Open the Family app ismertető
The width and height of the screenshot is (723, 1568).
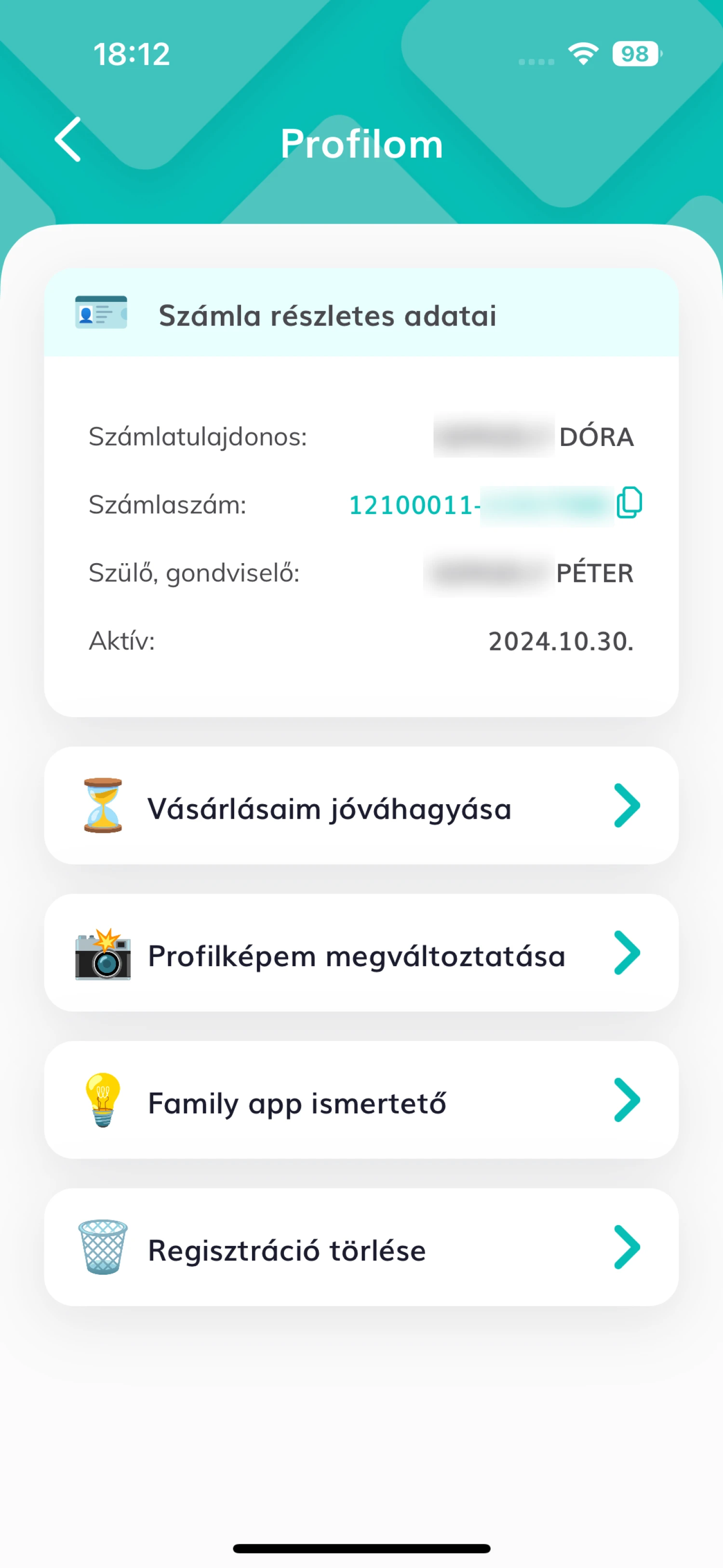pyautogui.click(x=361, y=1100)
